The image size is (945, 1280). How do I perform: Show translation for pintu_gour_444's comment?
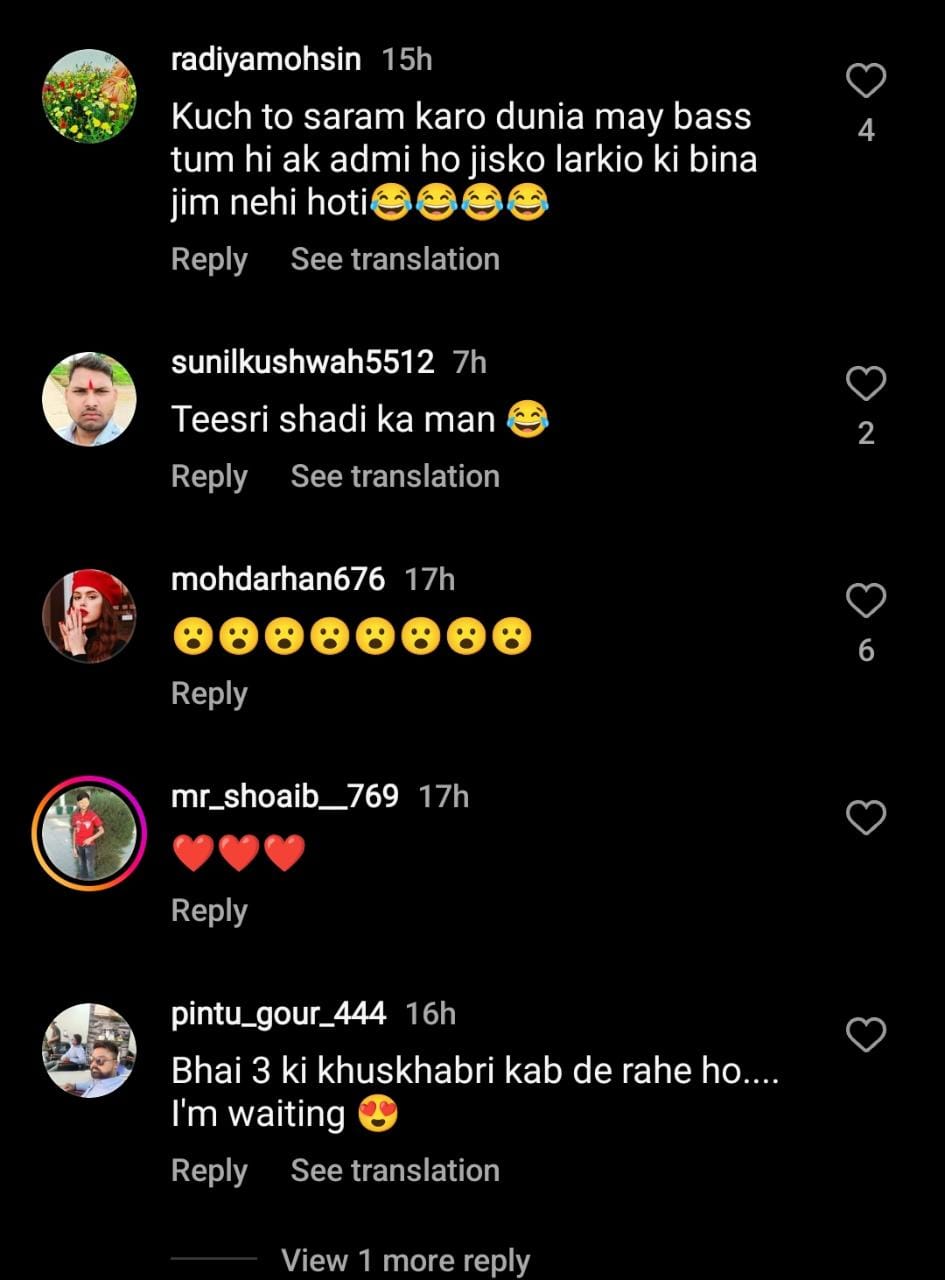point(395,1170)
